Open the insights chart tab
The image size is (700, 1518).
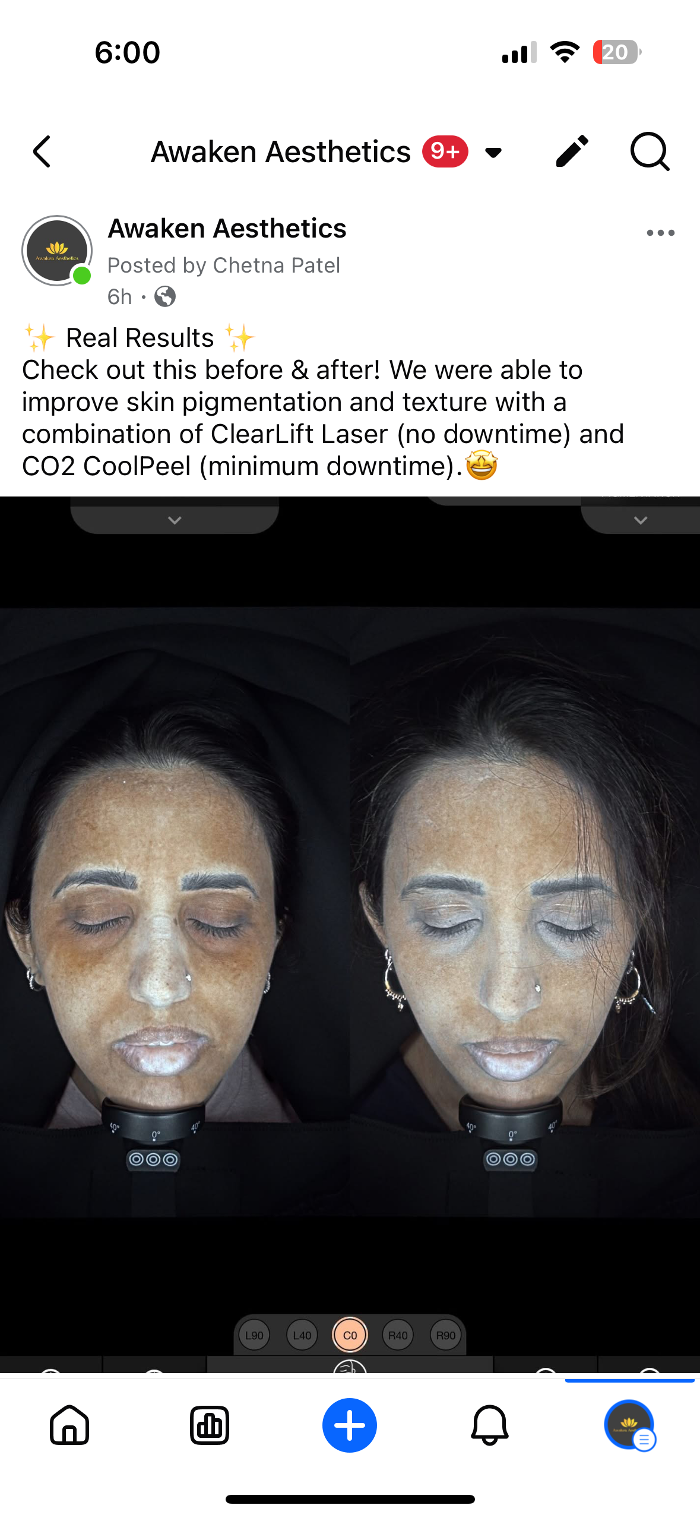pyautogui.click(x=209, y=1425)
